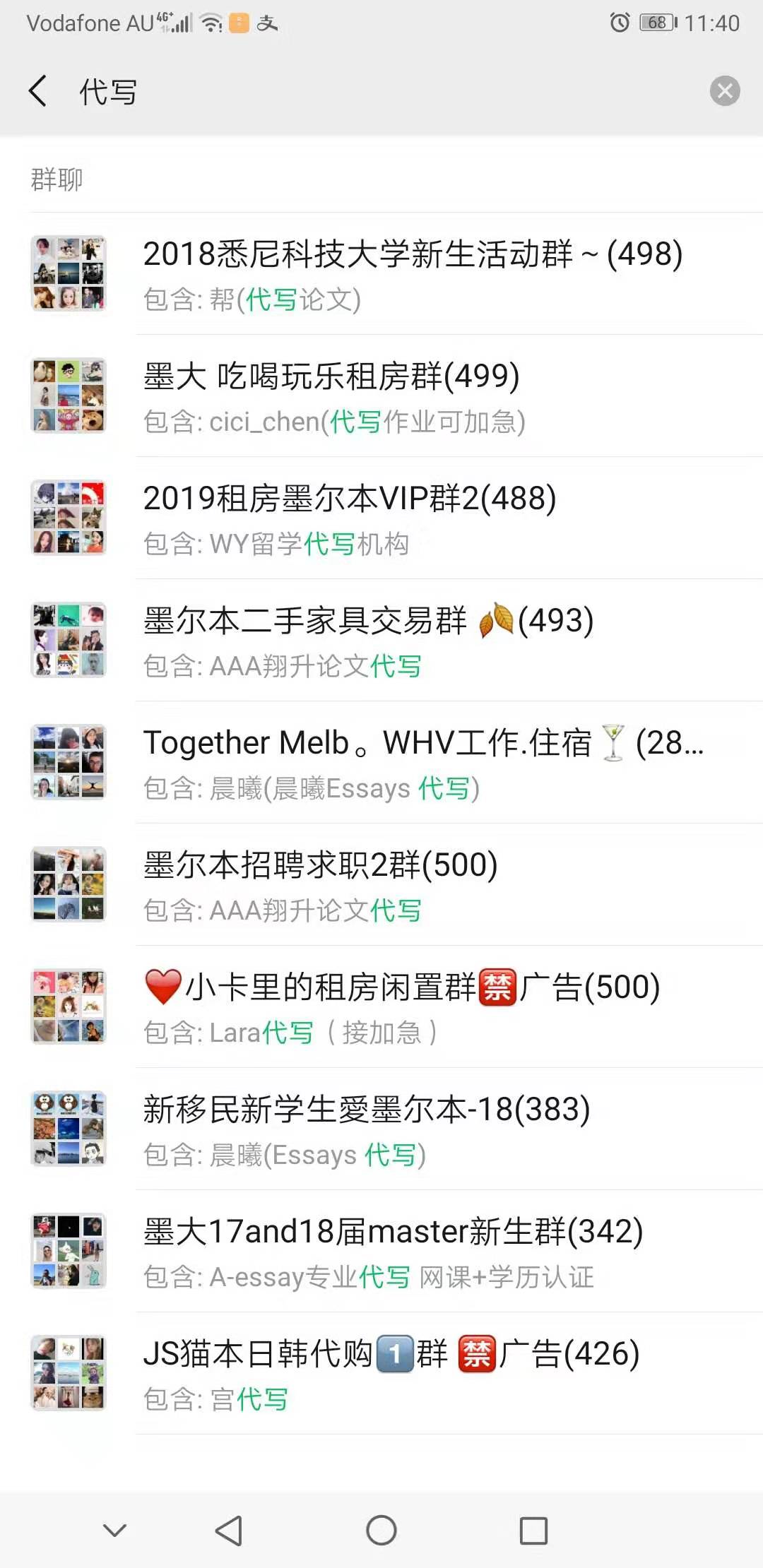Open the avatar grid for 墨尔本招聘求职2群
Viewport: 763px width, 1568px height.
pos(69,884)
